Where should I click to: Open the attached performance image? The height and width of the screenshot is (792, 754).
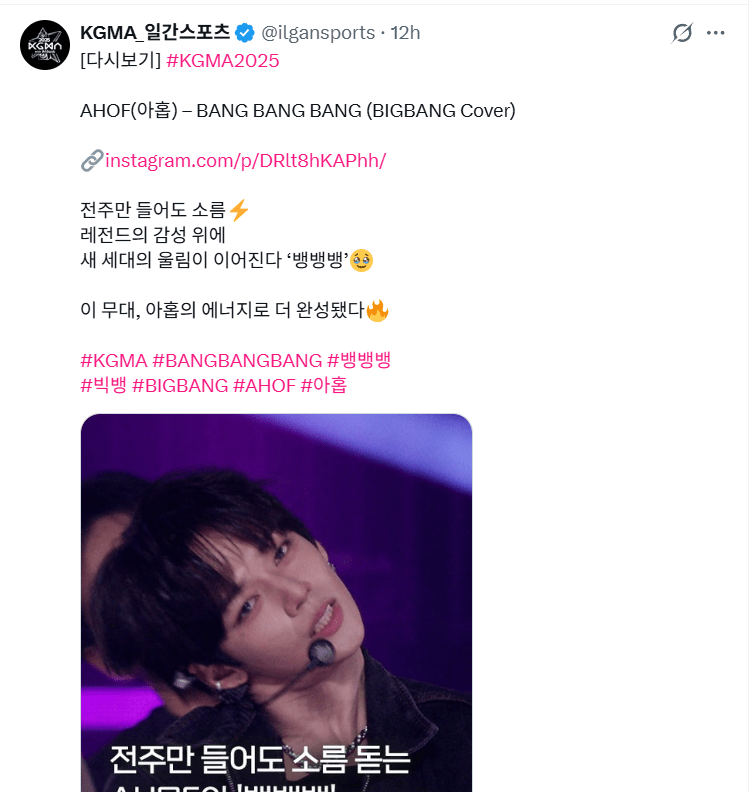pyautogui.click(x=276, y=600)
